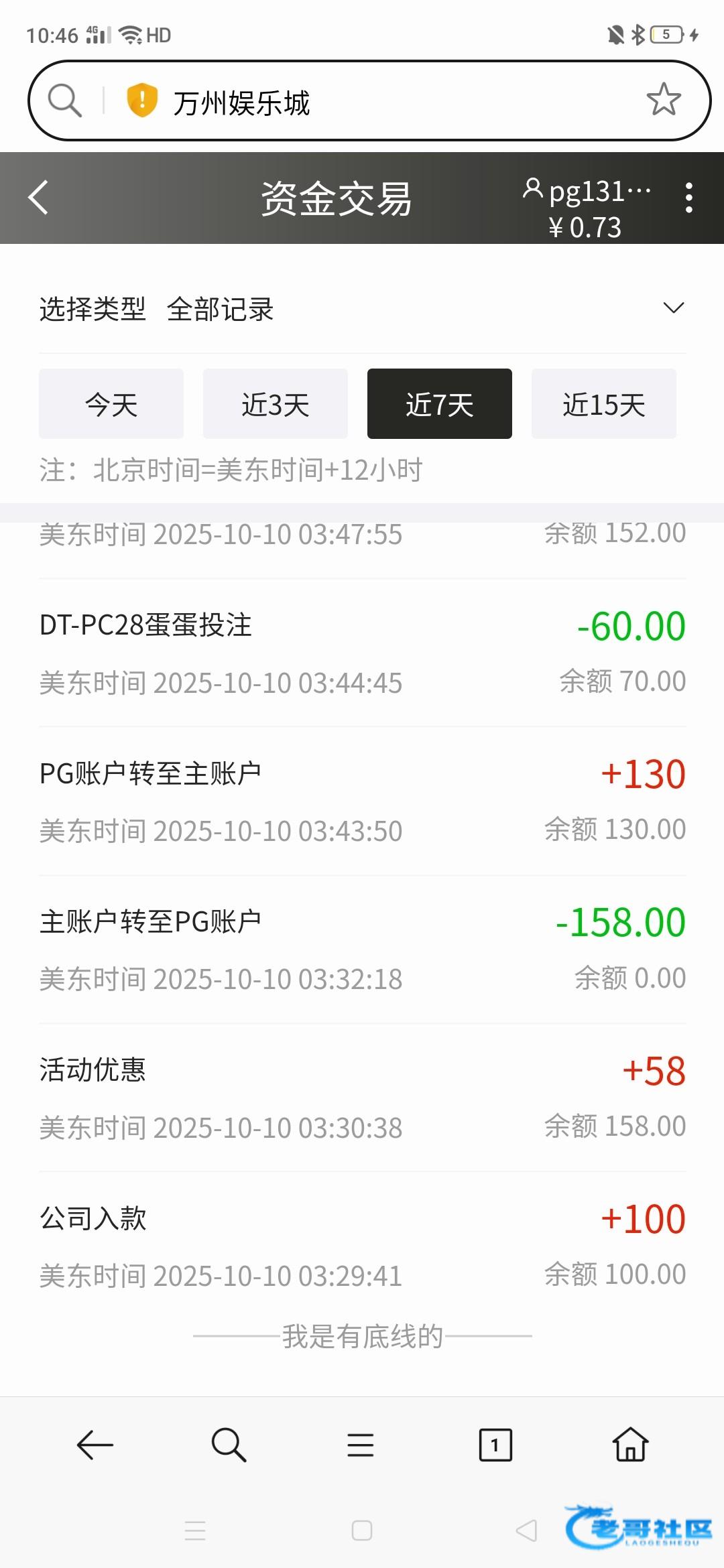Screen dimensions: 724x1568
Task: Go back using the browser toolbar arrow
Action: click(95, 1444)
